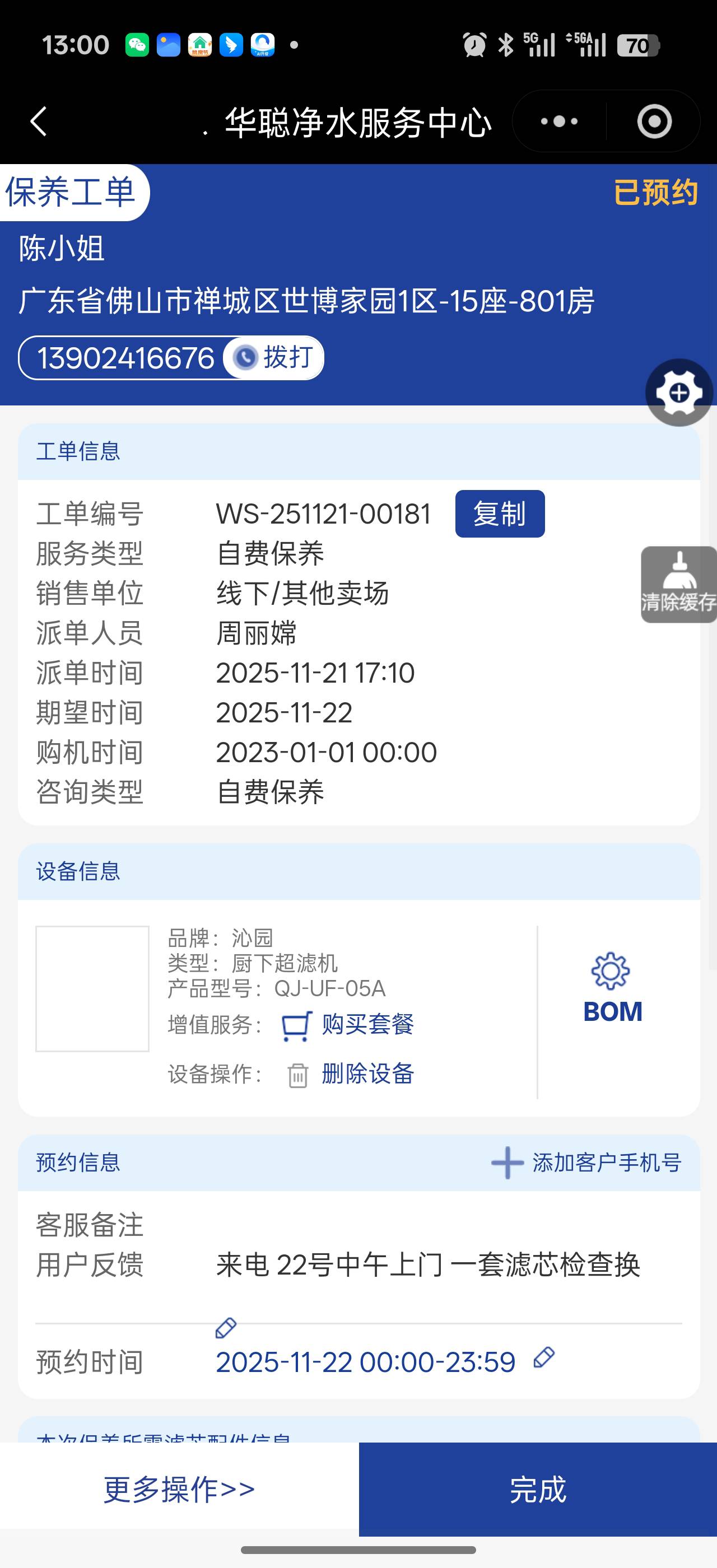Close the mini program with the circle icon
Image resolution: width=717 pixels, height=1568 pixels.
click(654, 121)
